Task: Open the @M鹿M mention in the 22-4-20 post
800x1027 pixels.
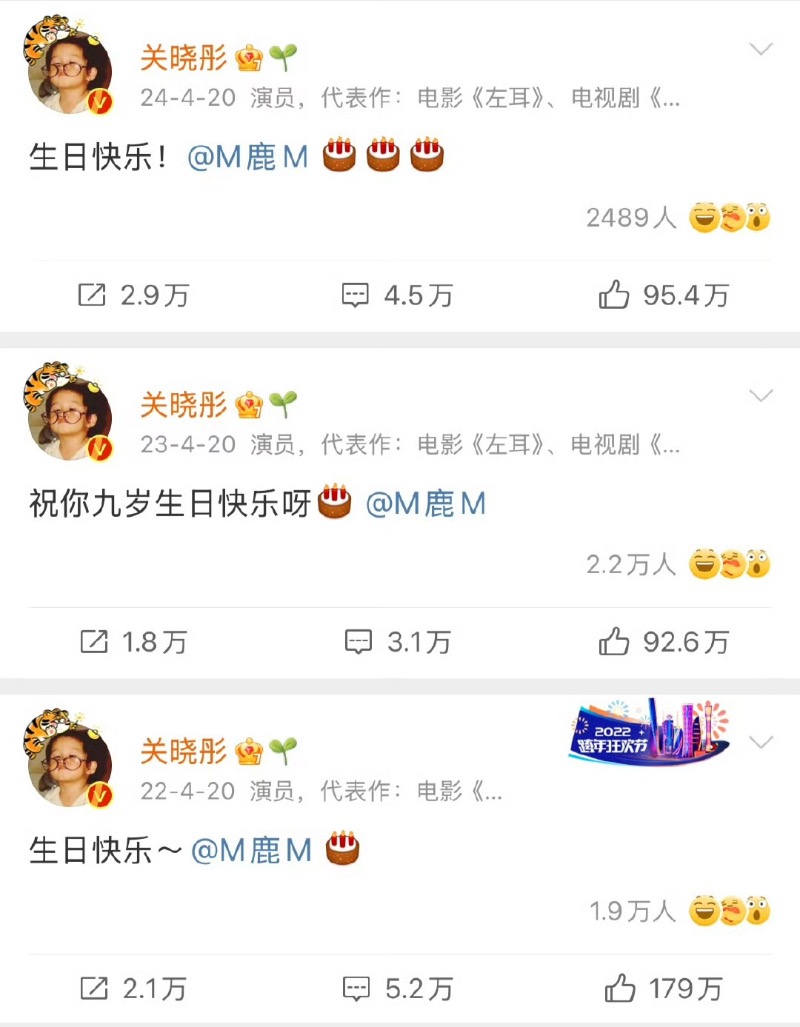Action: pos(252,851)
